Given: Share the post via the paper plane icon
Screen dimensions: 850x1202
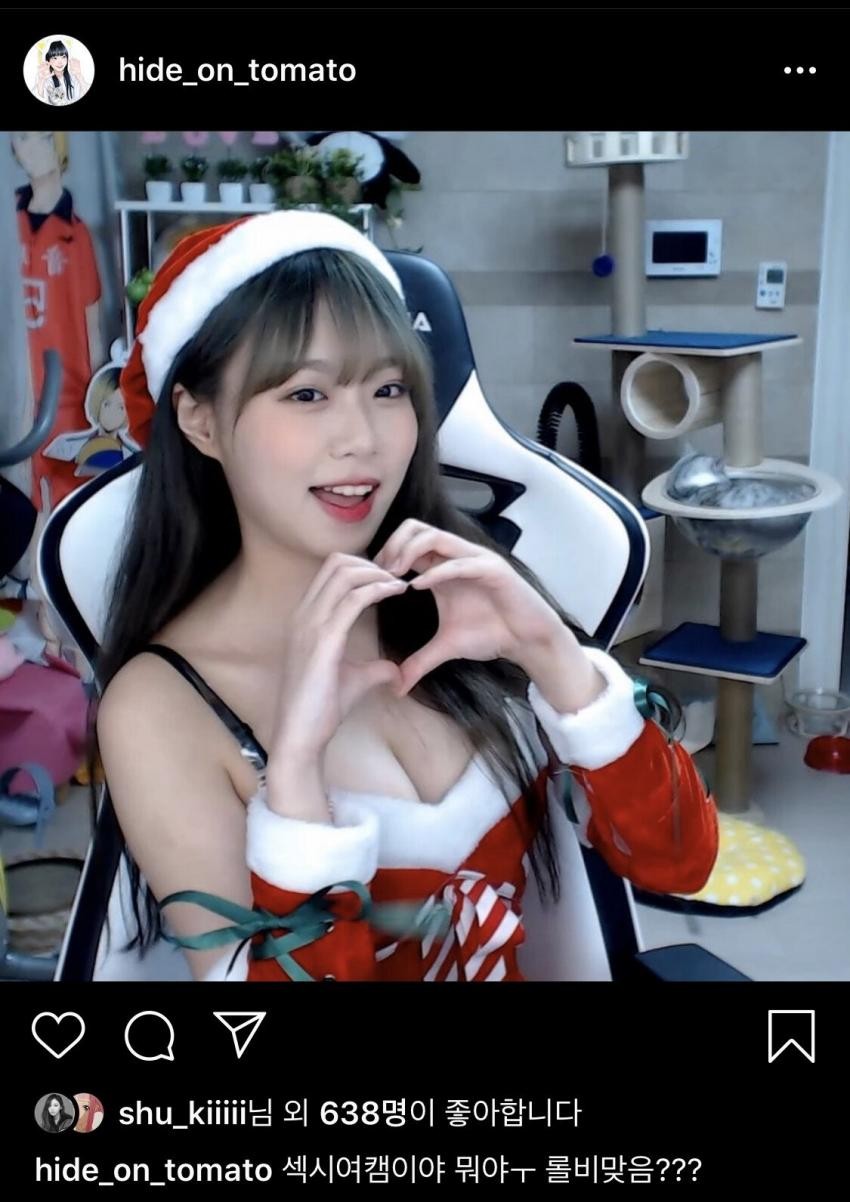Looking at the screenshot, I should point(240,1034).
